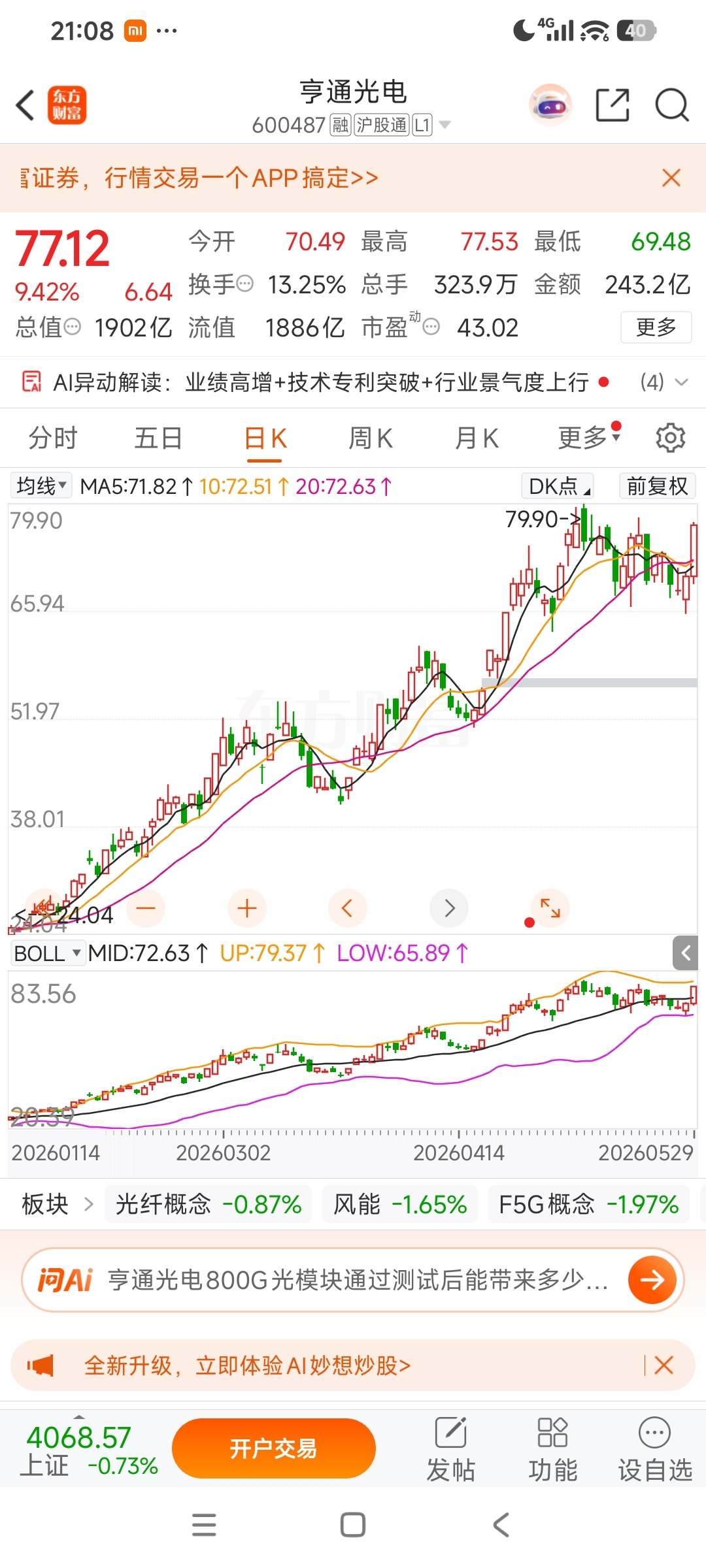This screenshot has height=1568, width=706.
Task: Open the chart settings gear
Action: coord(671,438)
